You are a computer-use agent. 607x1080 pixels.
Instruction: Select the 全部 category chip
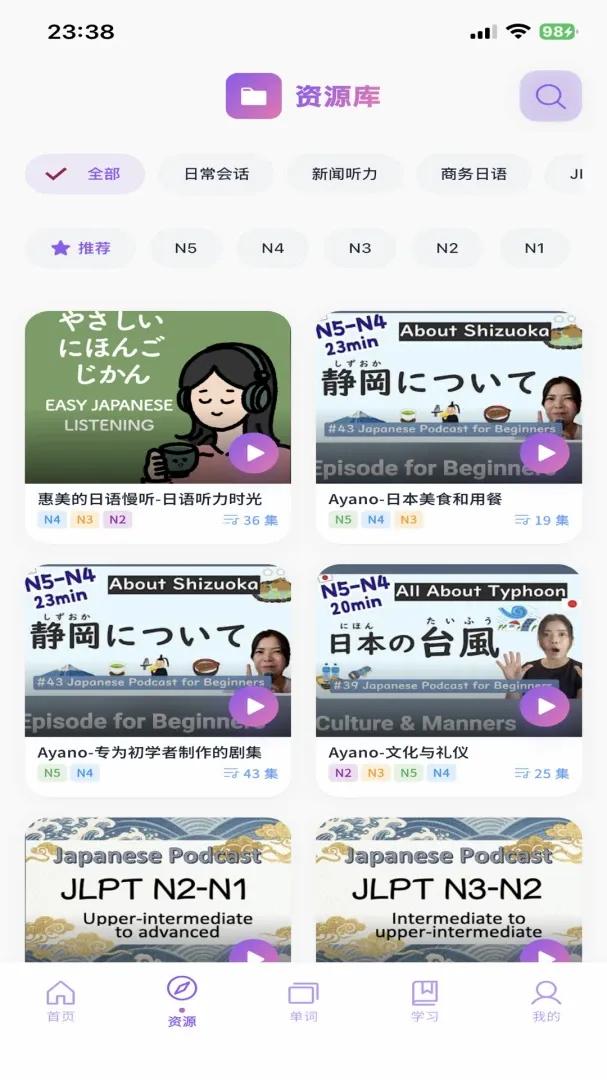[85, 174]
